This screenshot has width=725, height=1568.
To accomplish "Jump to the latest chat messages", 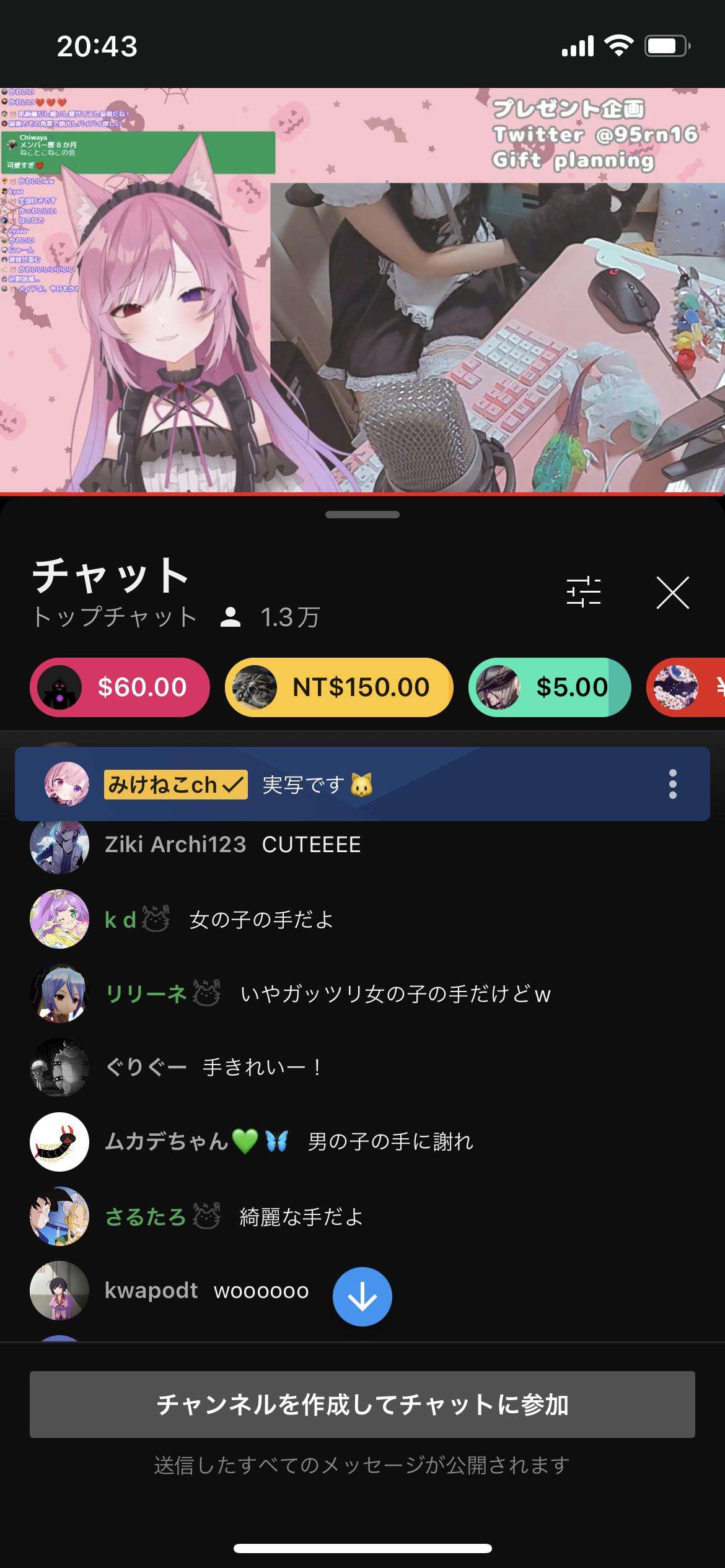I will tap(362, 1297).
